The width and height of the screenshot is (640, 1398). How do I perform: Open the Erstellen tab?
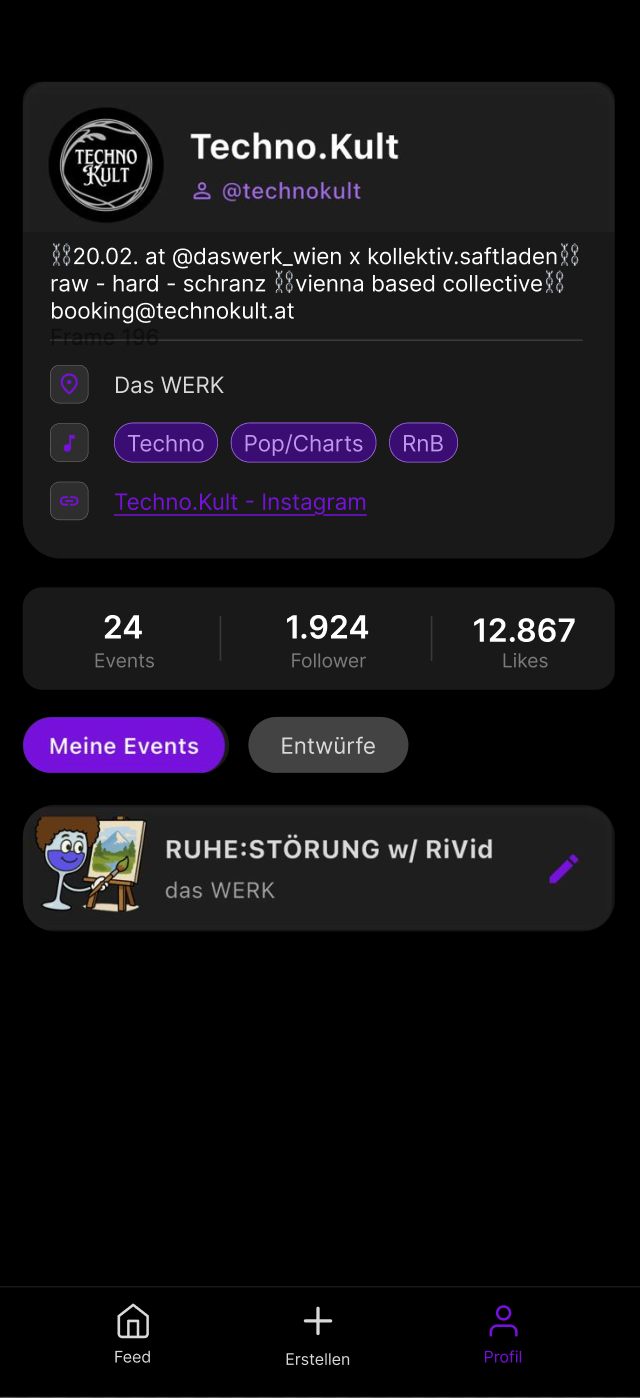[318, 1334]
